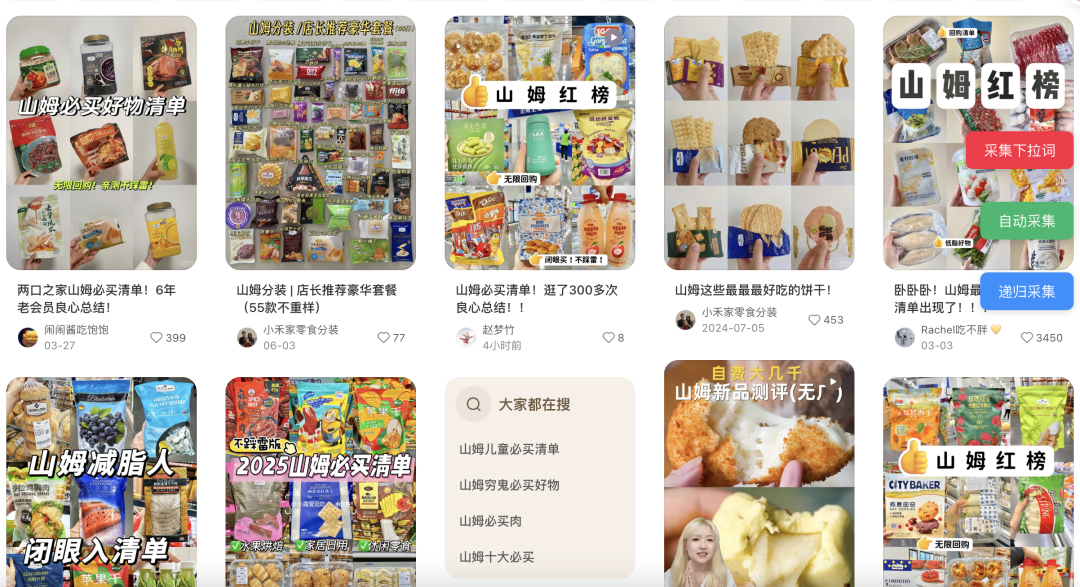Open 赵梦竹's 山姆必买清单 post
1080x587 pixels.
539,143
